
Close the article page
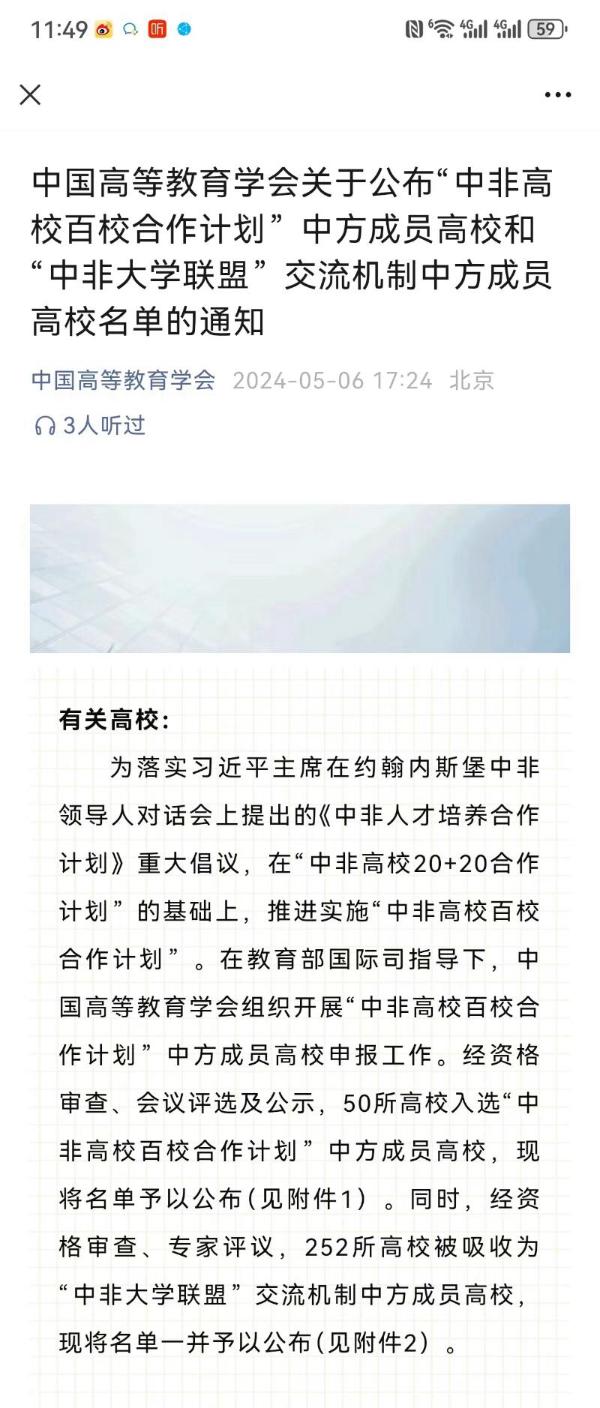[30, 95]
